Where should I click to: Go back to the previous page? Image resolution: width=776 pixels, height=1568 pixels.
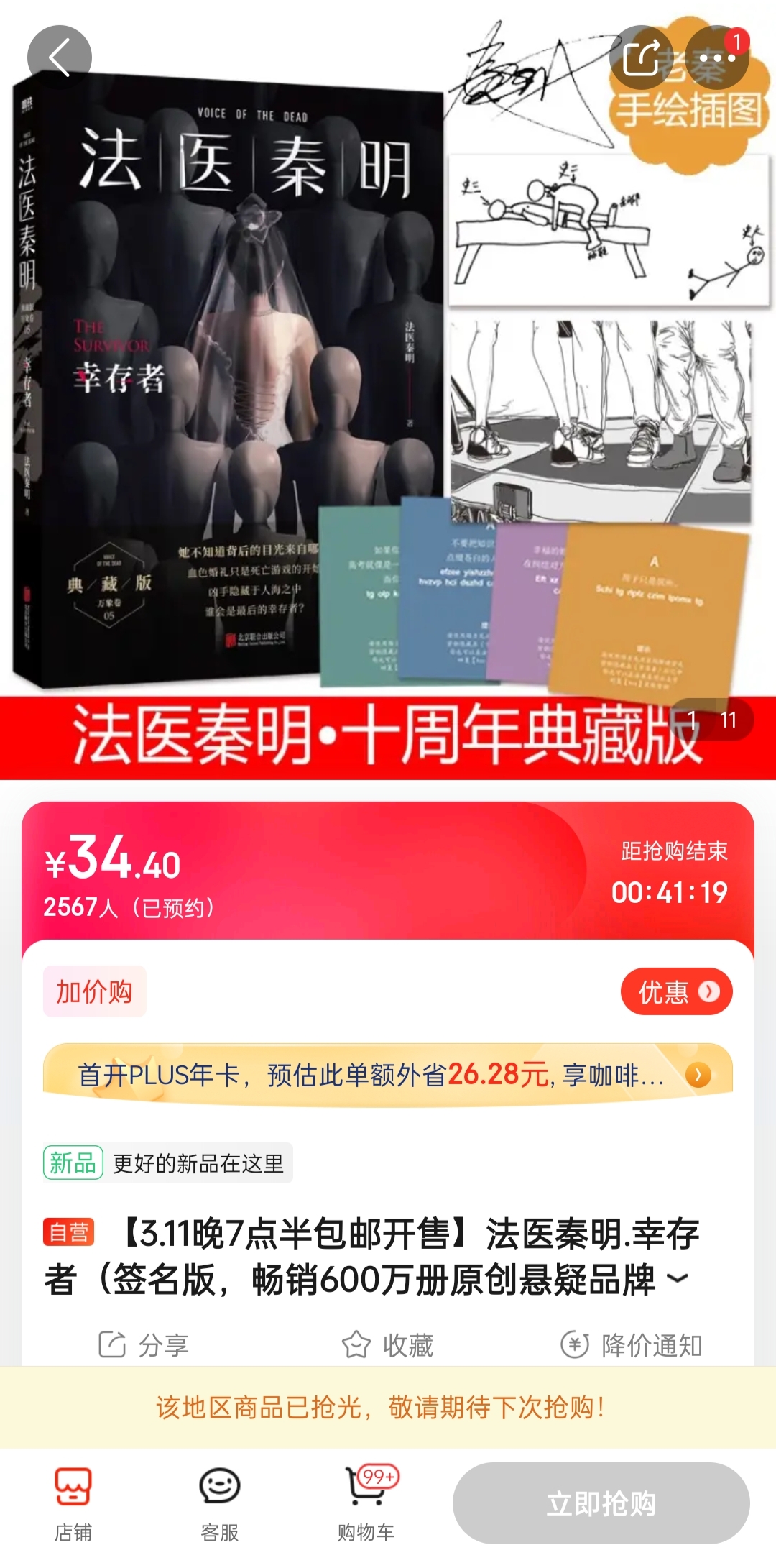[60, 58]
